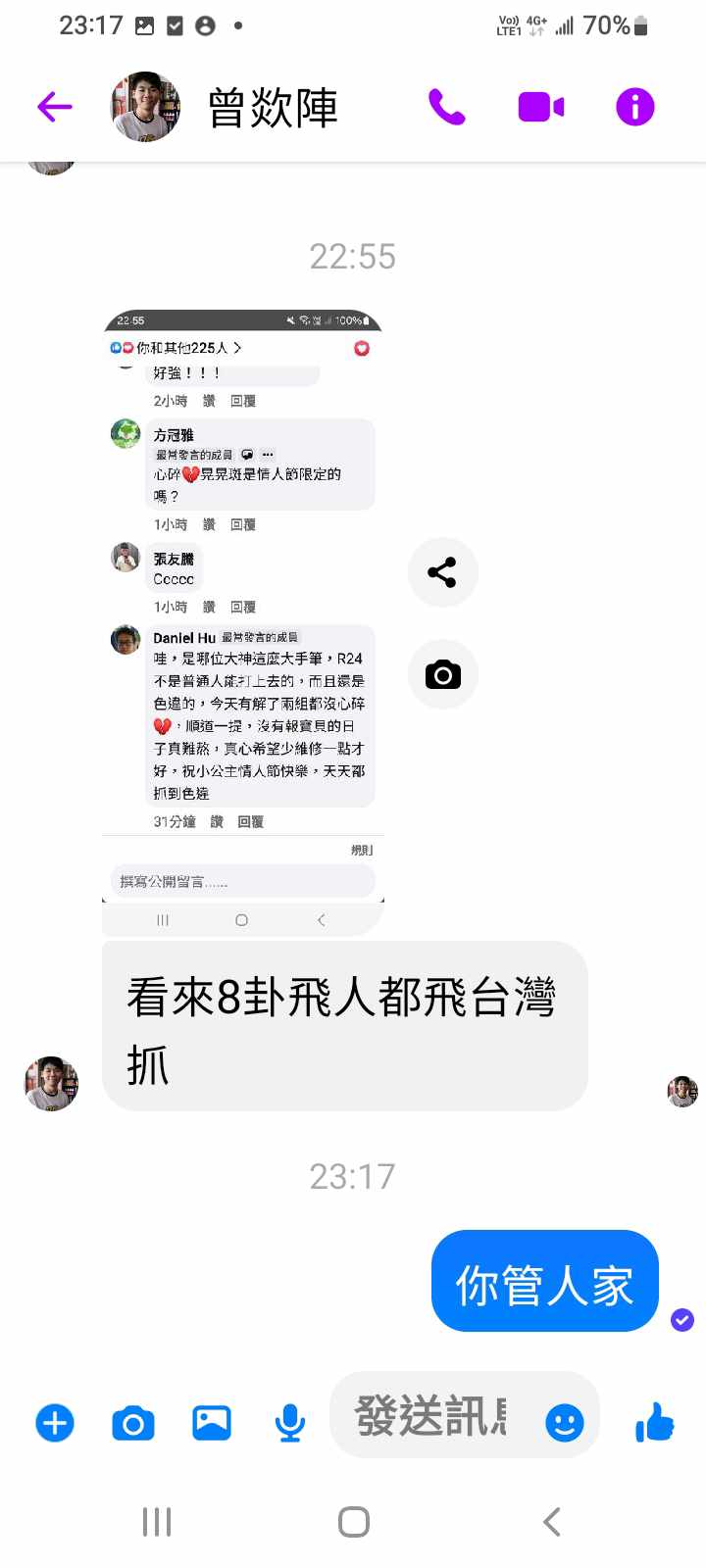Open conversation info details
The image size is (706, 1568).
click(x=634, y=107)
